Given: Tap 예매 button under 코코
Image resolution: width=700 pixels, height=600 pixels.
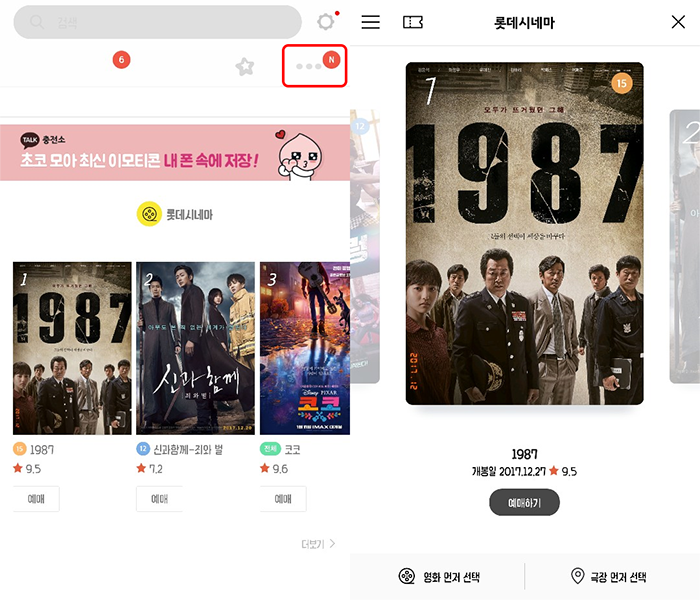Looking at the screenshot, I should pos(283,499).
